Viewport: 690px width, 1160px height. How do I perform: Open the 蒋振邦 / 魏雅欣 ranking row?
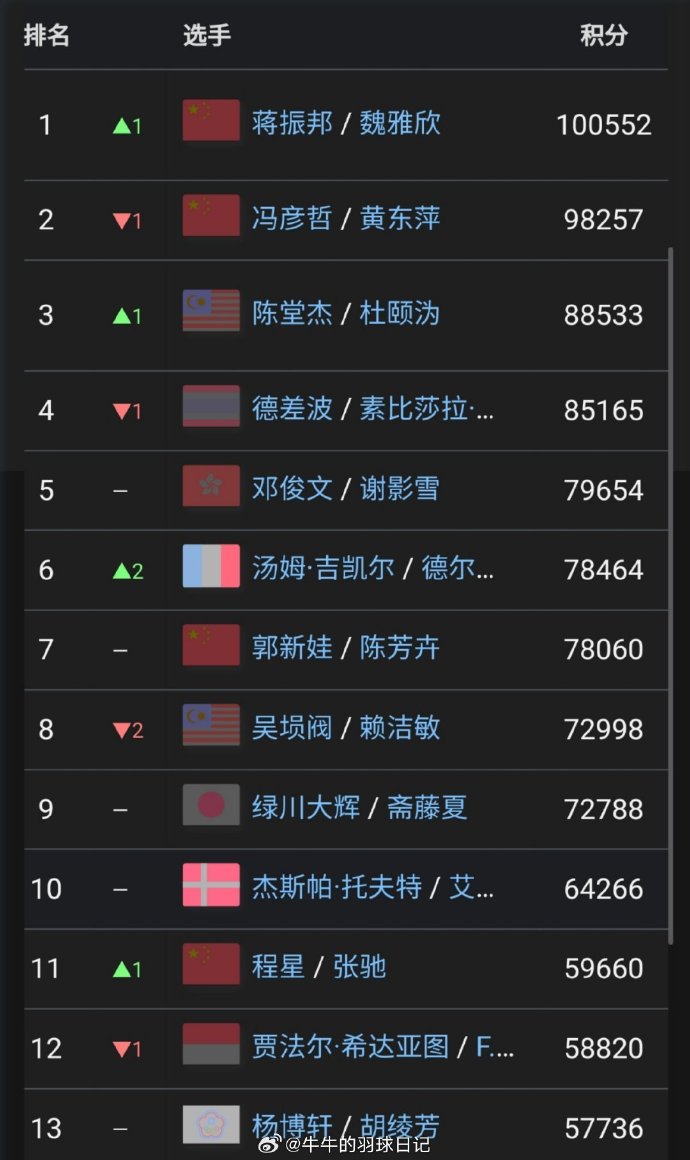346,124
